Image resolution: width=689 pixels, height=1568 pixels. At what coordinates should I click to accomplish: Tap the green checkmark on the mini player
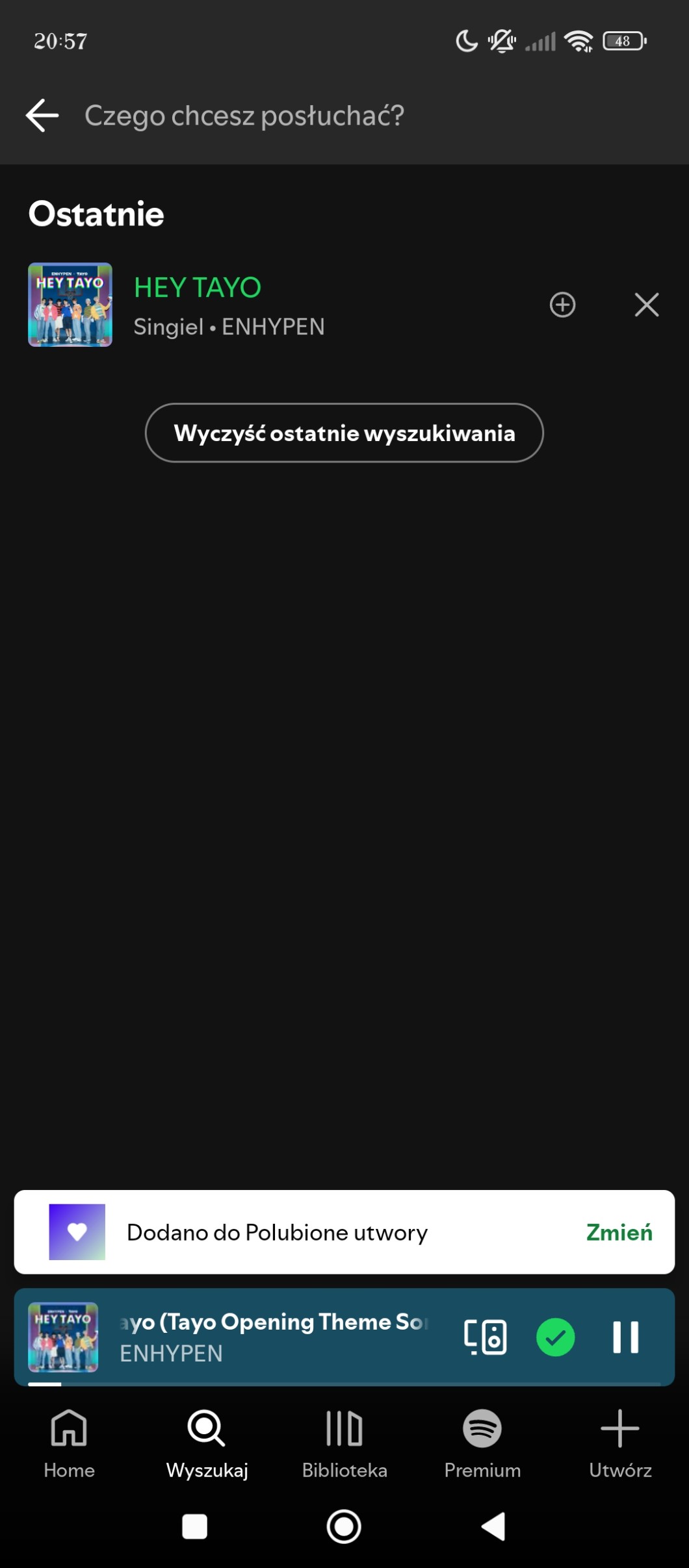pyautogui.click(x=555, y=1337)
